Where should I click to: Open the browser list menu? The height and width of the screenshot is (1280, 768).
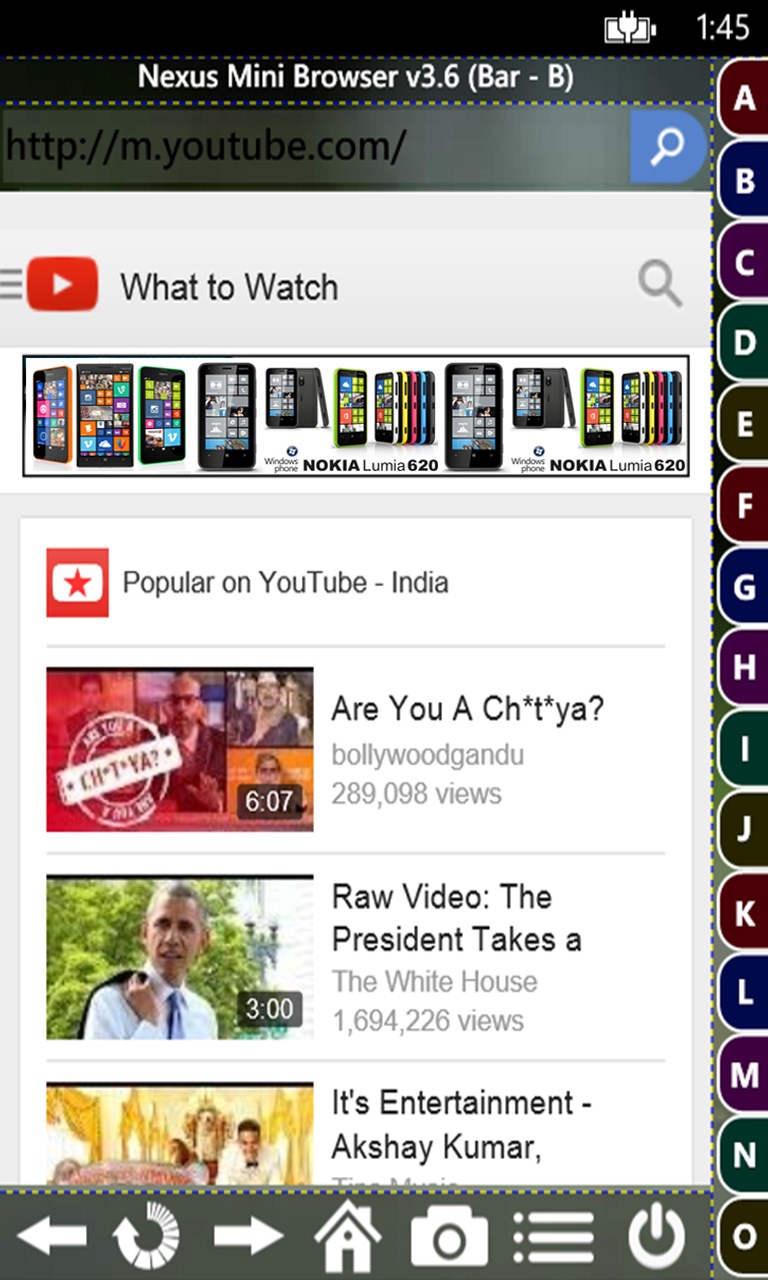(x=553, y=1237)
